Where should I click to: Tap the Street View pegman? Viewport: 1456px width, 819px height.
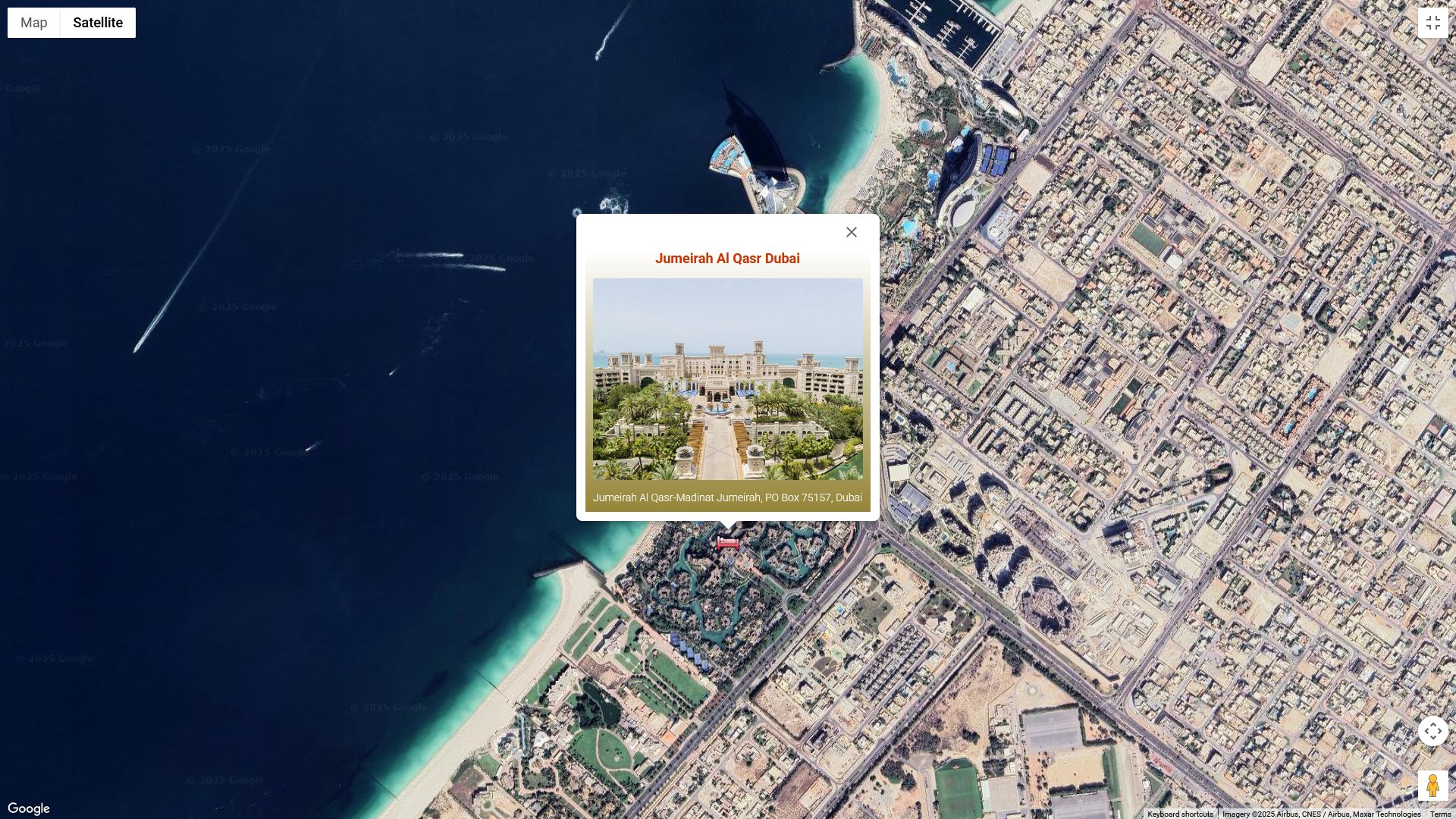coord(1432,786)
